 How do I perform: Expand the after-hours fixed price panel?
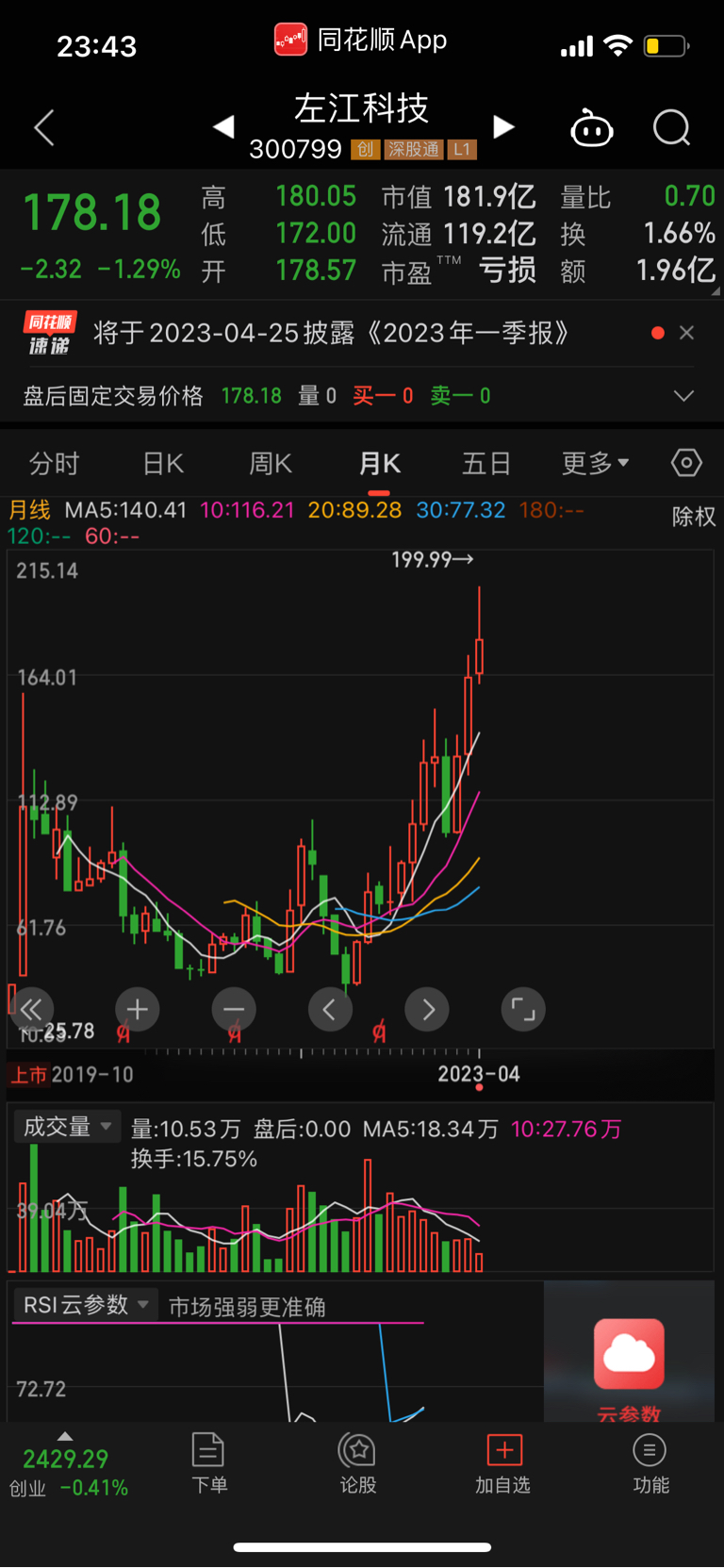(x=685, y=395)
